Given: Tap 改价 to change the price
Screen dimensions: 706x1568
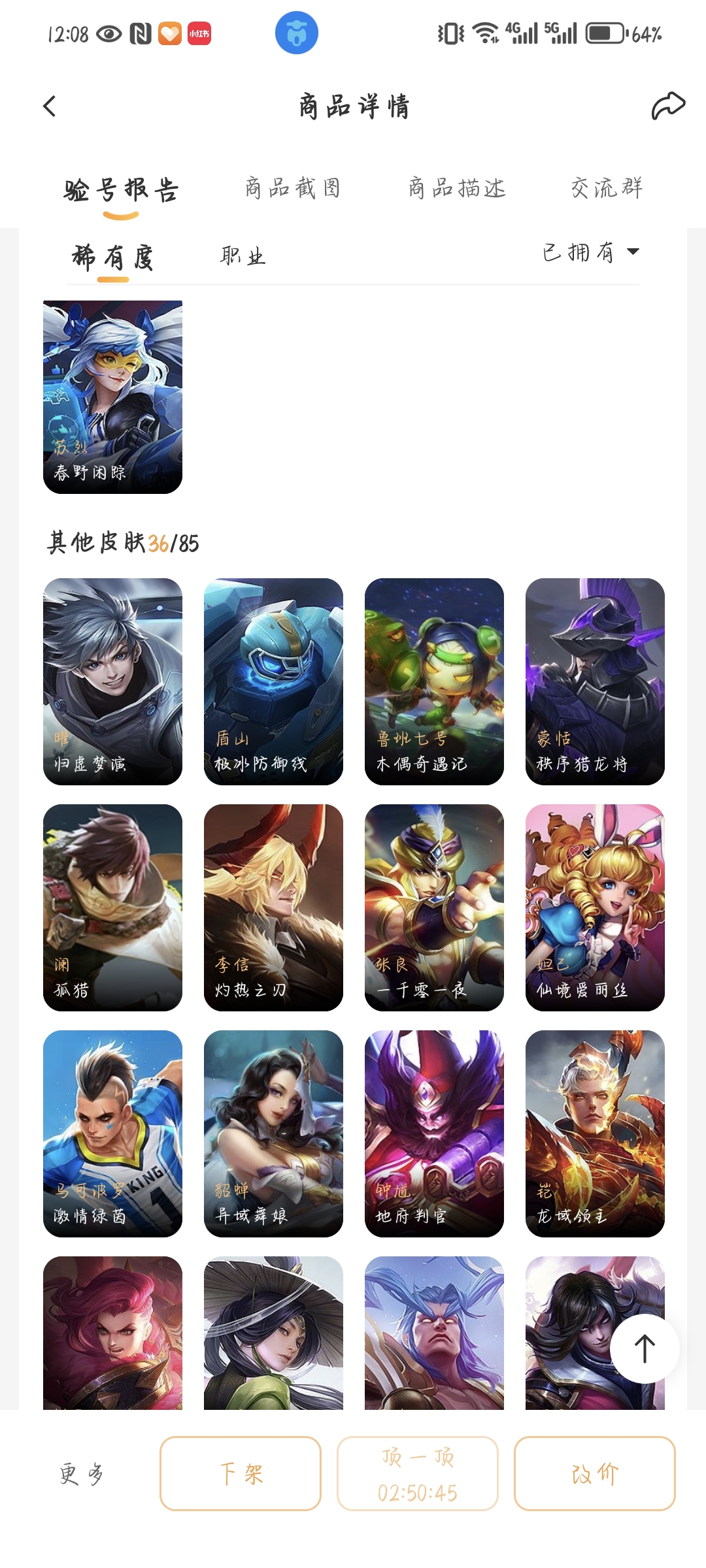Looking at the screenshot, I should (594, 1474).
